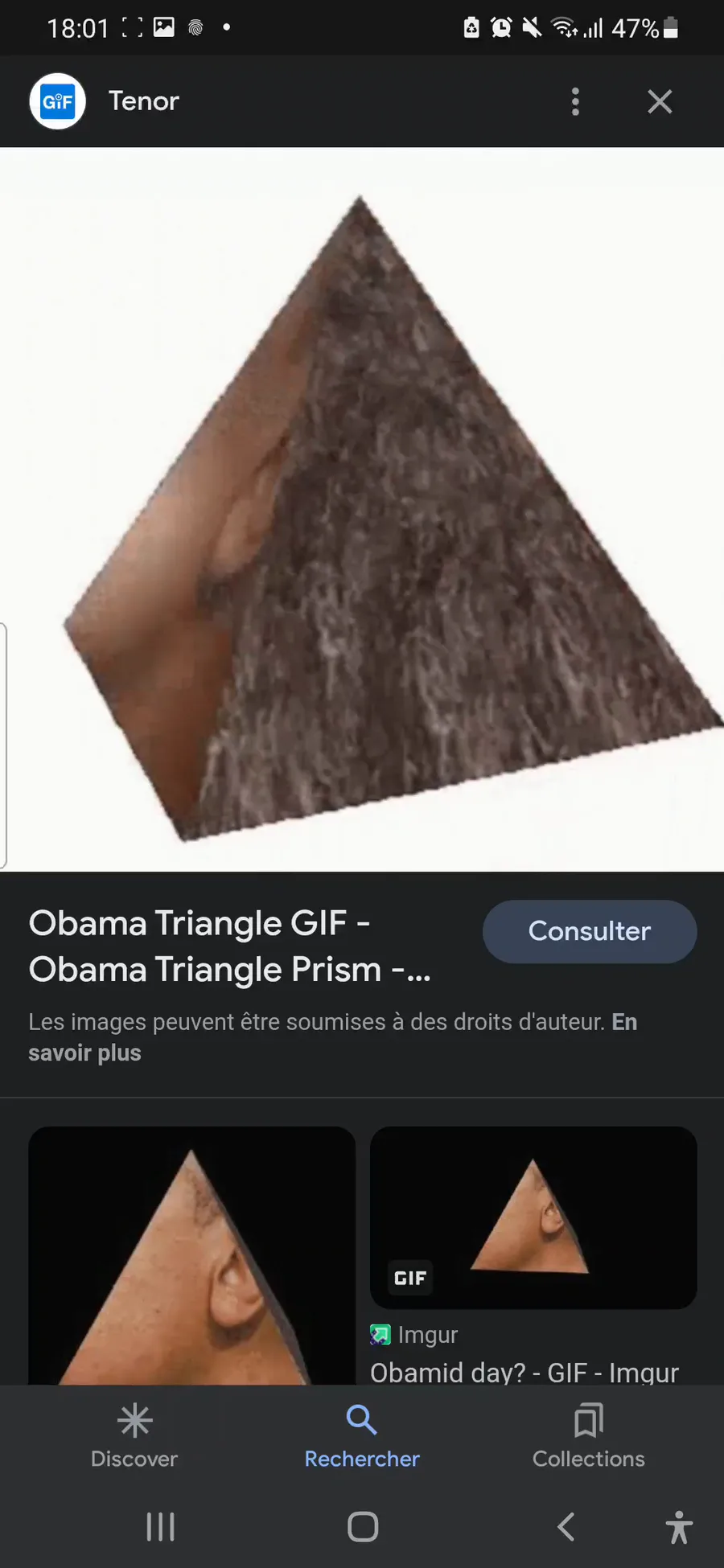Open the large Obama pyramid GIF

362,510
